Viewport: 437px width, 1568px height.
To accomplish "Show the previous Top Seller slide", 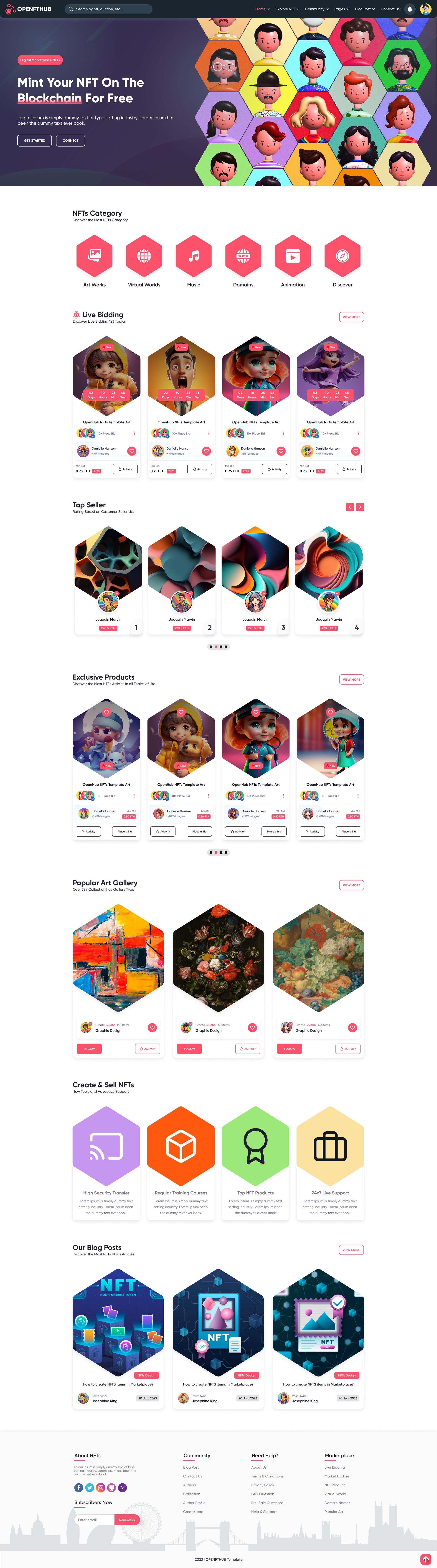I will tap(350, 507).
